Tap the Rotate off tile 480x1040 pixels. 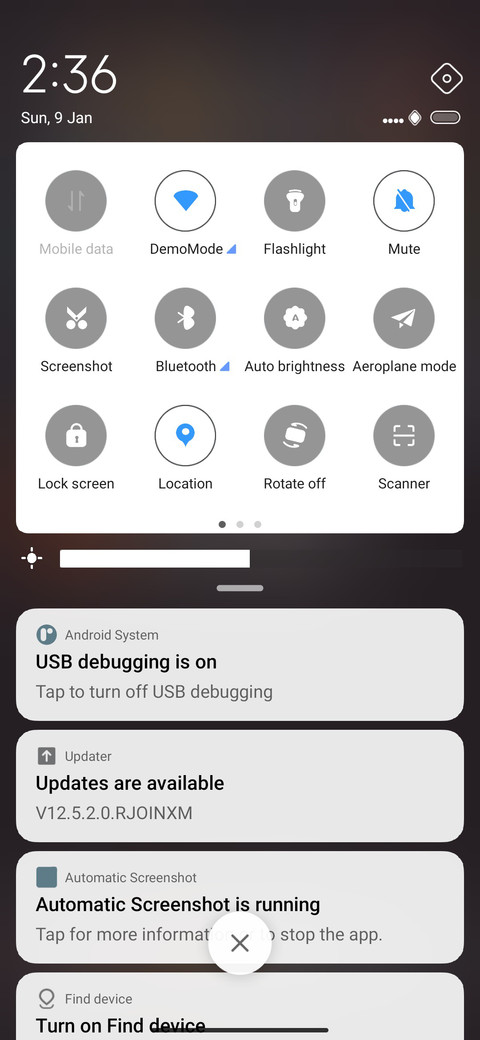(294, 436)
